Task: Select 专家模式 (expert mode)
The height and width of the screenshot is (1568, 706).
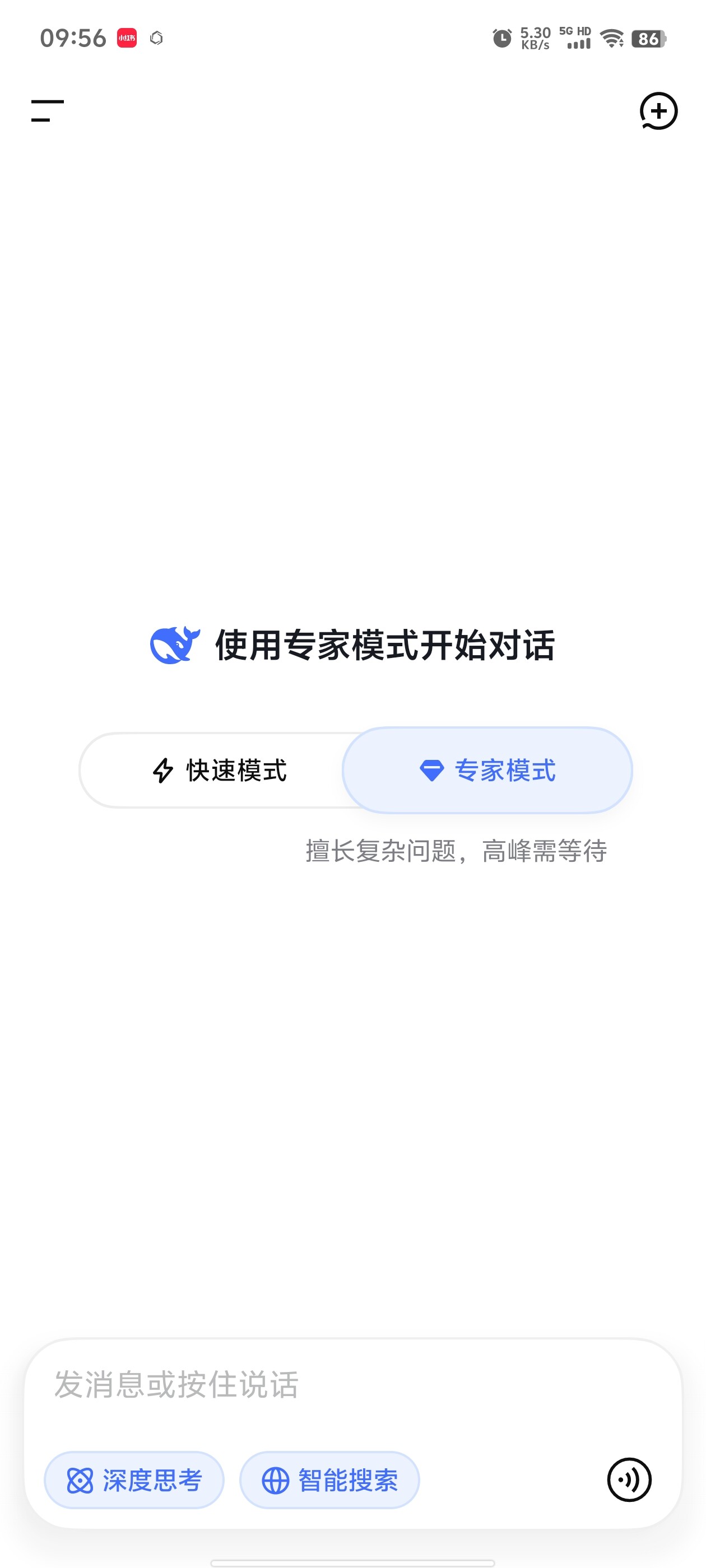Action: (x=487, y=771)
